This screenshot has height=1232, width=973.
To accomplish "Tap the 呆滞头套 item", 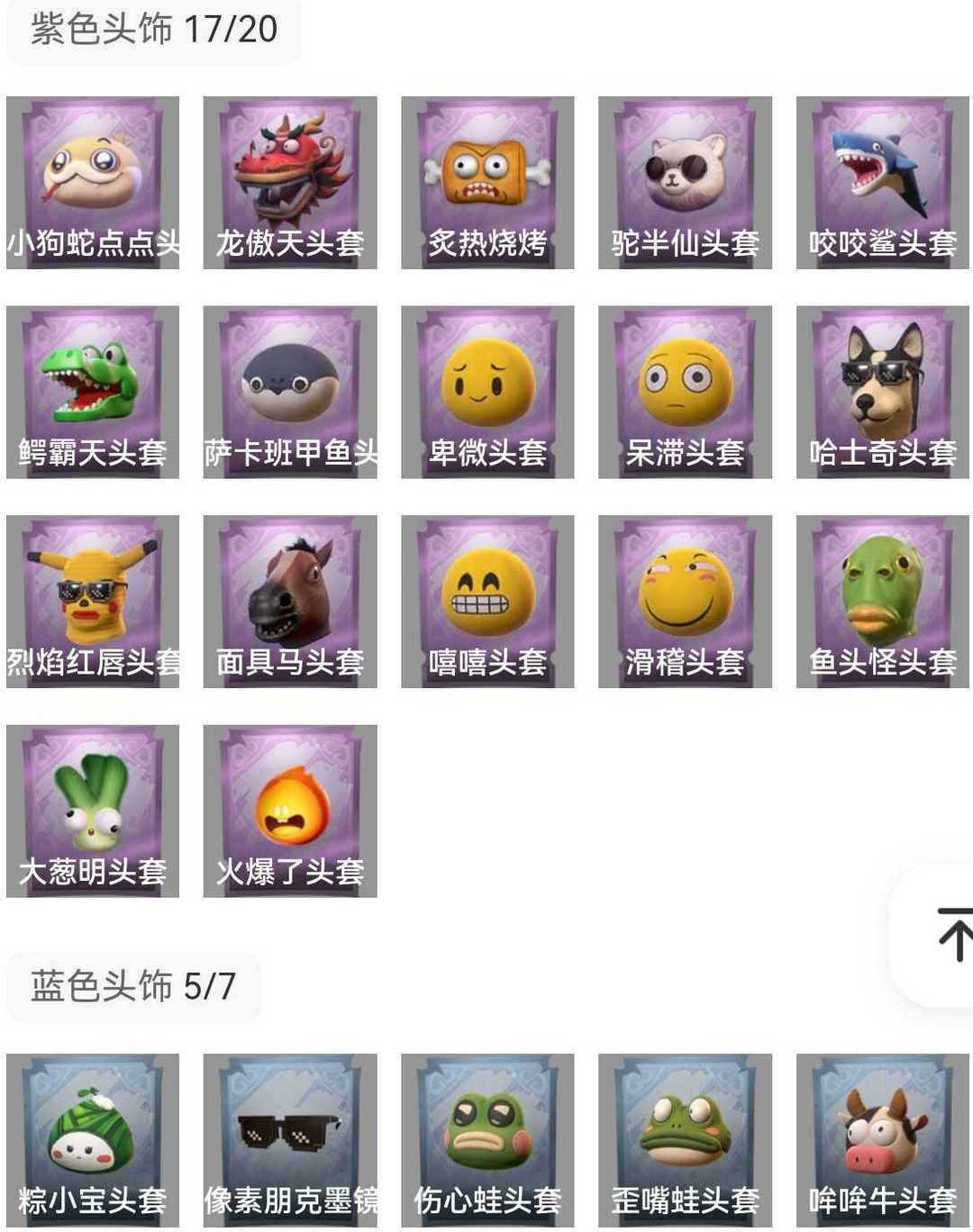I will pos(685,392).
